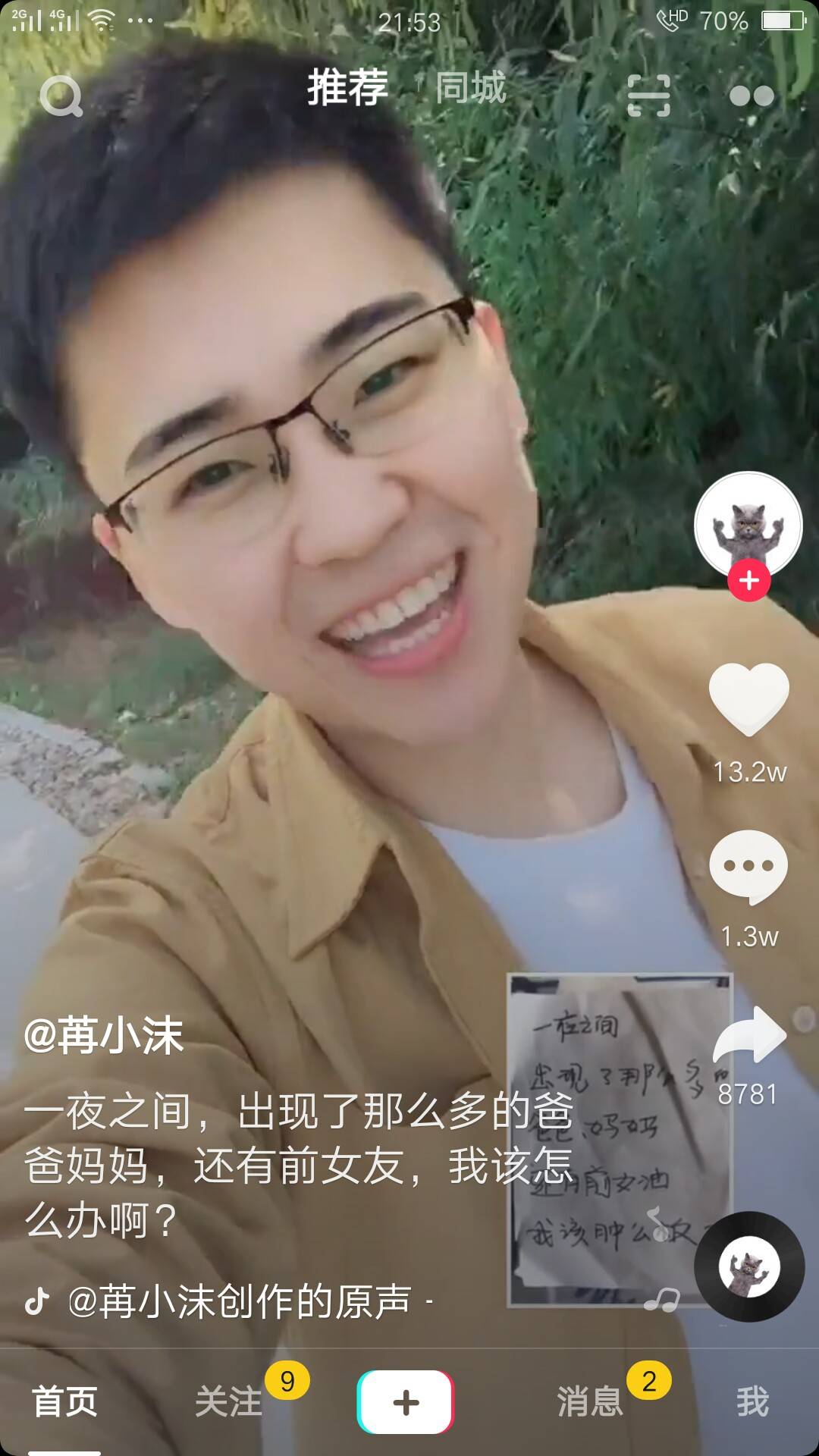Viewport: 819px width, 1456px height.
Task: Open the 消息 tab
Action: [x=590, y=1401]
